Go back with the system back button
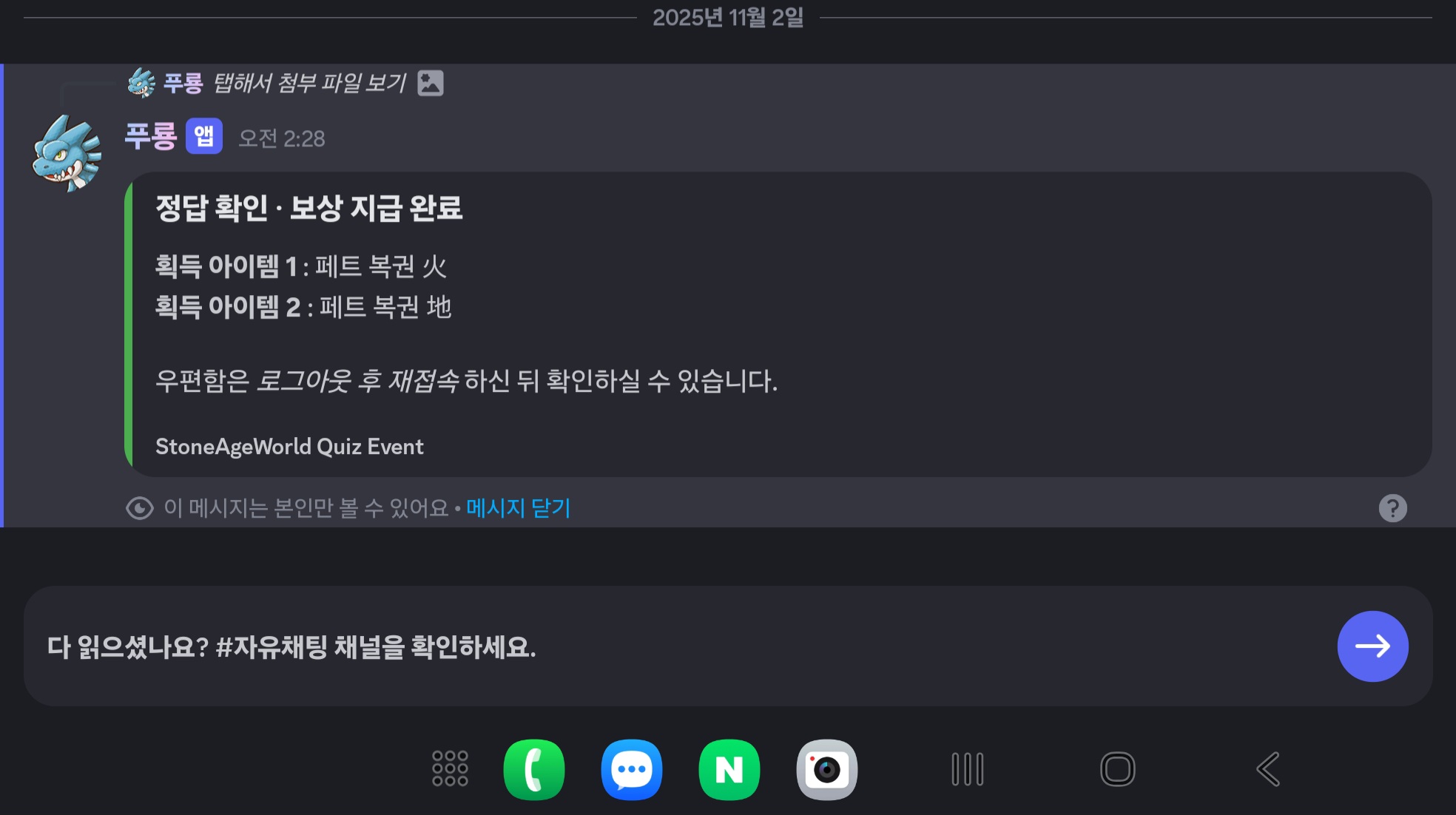The image size is (1456, 815). tap(1268, 769)
